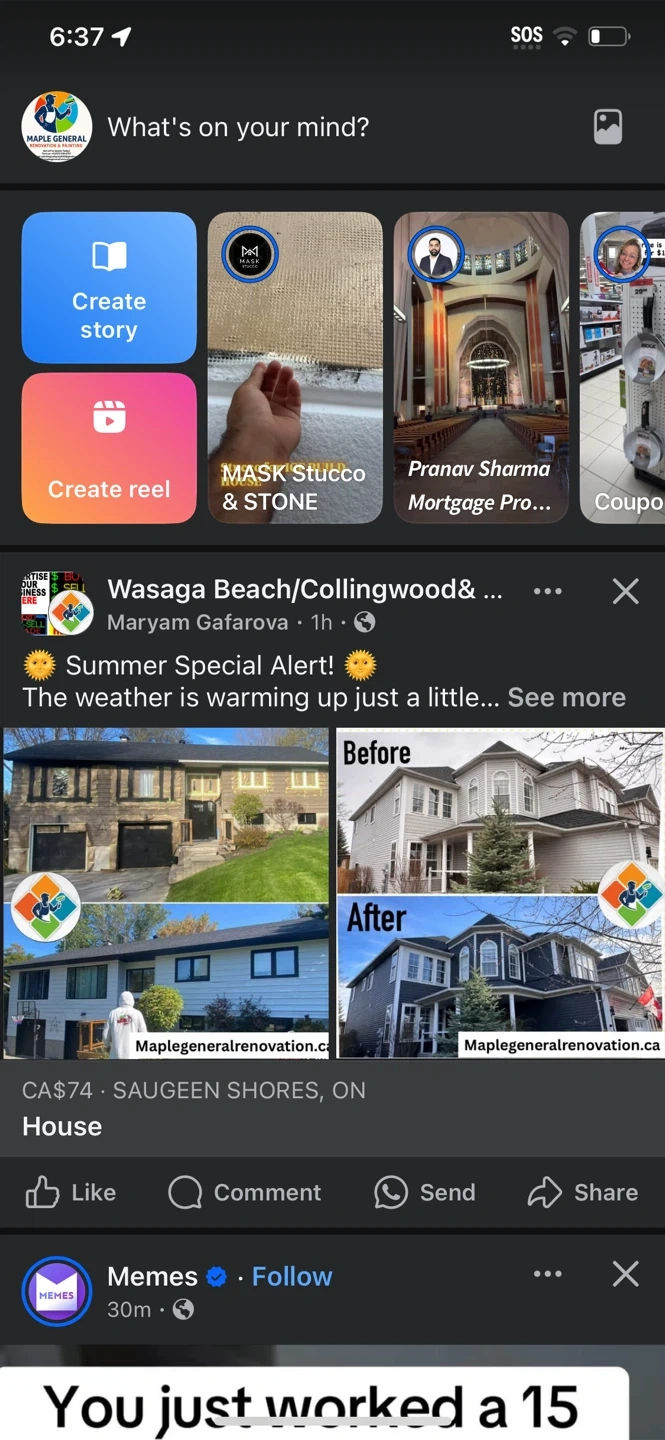This screenshot has height=1440, width=665.
Task: Dismiss the Wasaga Beach group post
Action: point(626,591)
